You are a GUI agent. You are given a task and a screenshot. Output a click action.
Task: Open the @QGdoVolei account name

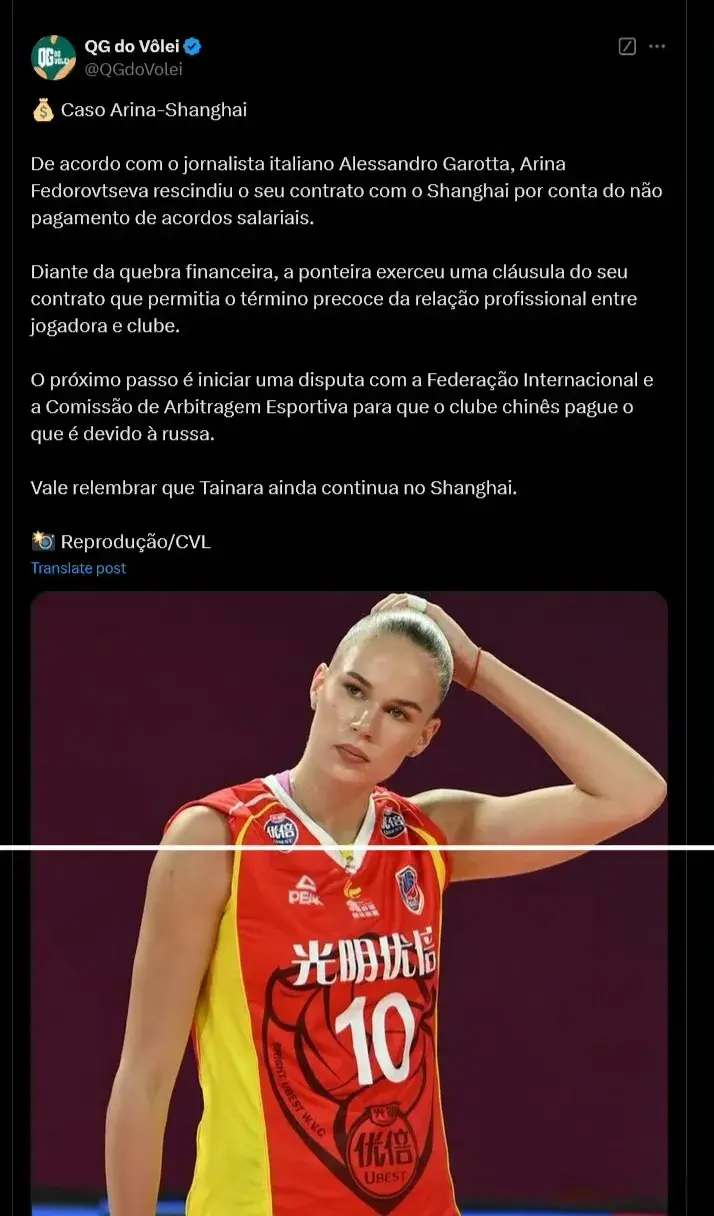click(133, 69)
